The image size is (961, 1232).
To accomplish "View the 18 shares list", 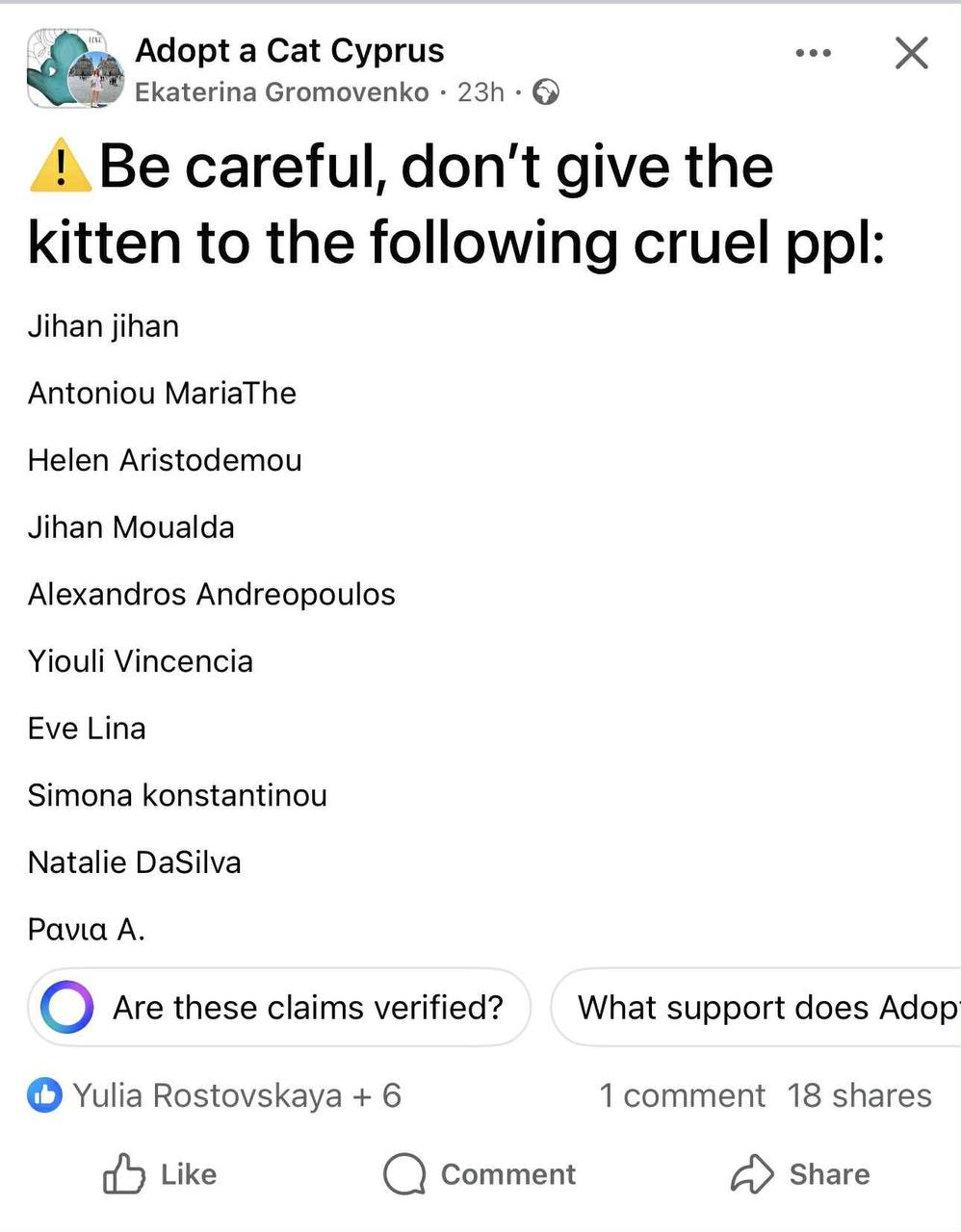I will (x=859, y=1095).
